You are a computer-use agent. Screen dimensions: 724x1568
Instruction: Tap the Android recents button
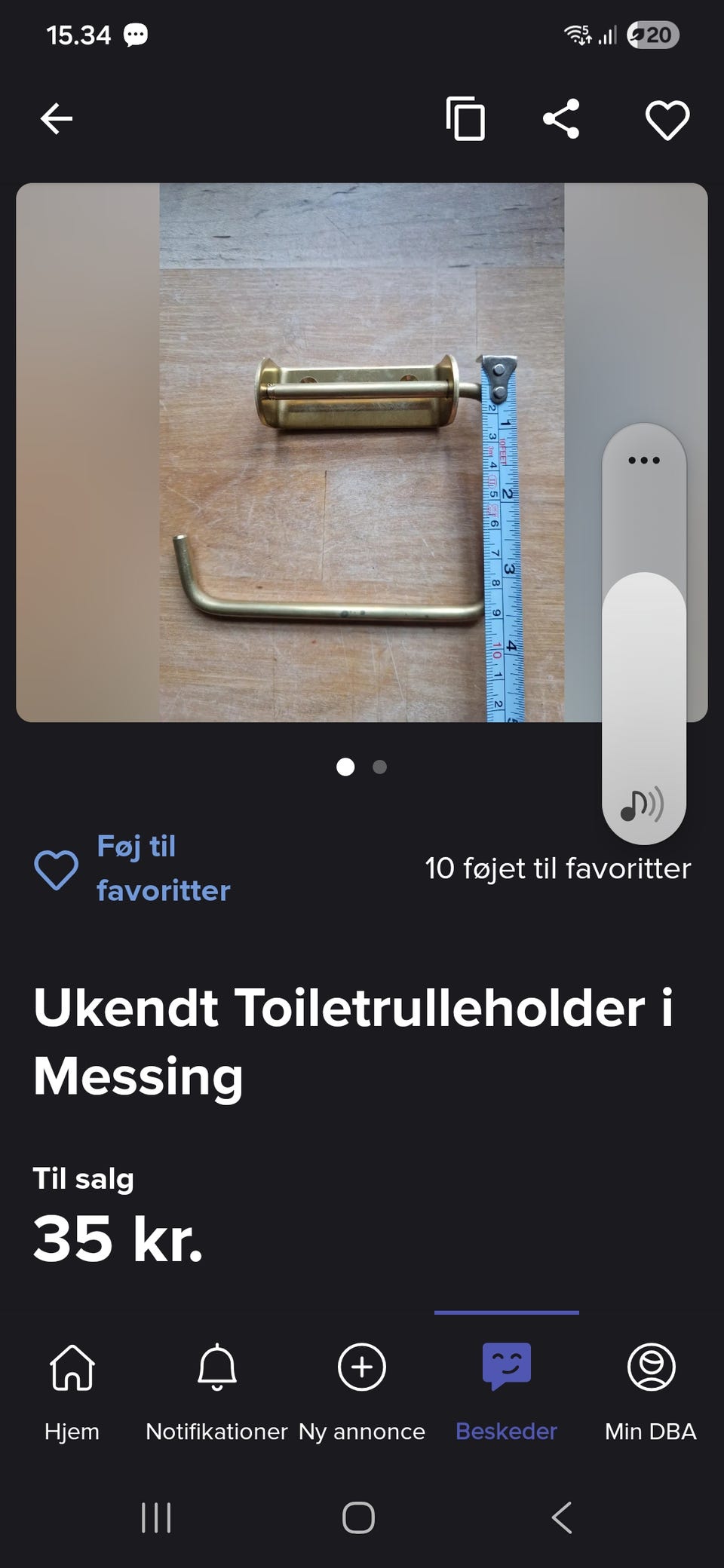click(x=155, y=1520)
